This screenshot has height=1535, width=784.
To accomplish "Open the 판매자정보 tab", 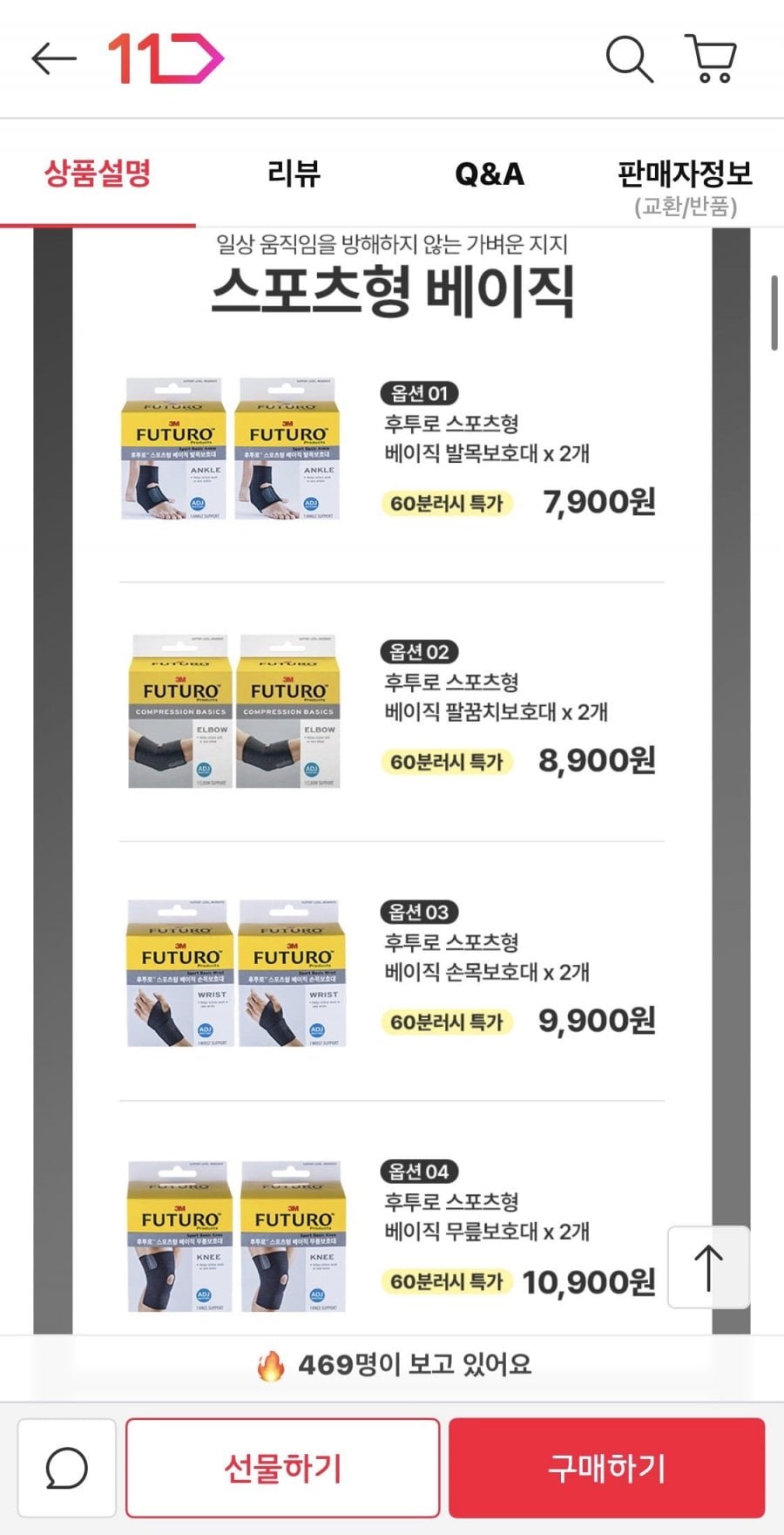I will pyautogui.click(x=685, y=185).
